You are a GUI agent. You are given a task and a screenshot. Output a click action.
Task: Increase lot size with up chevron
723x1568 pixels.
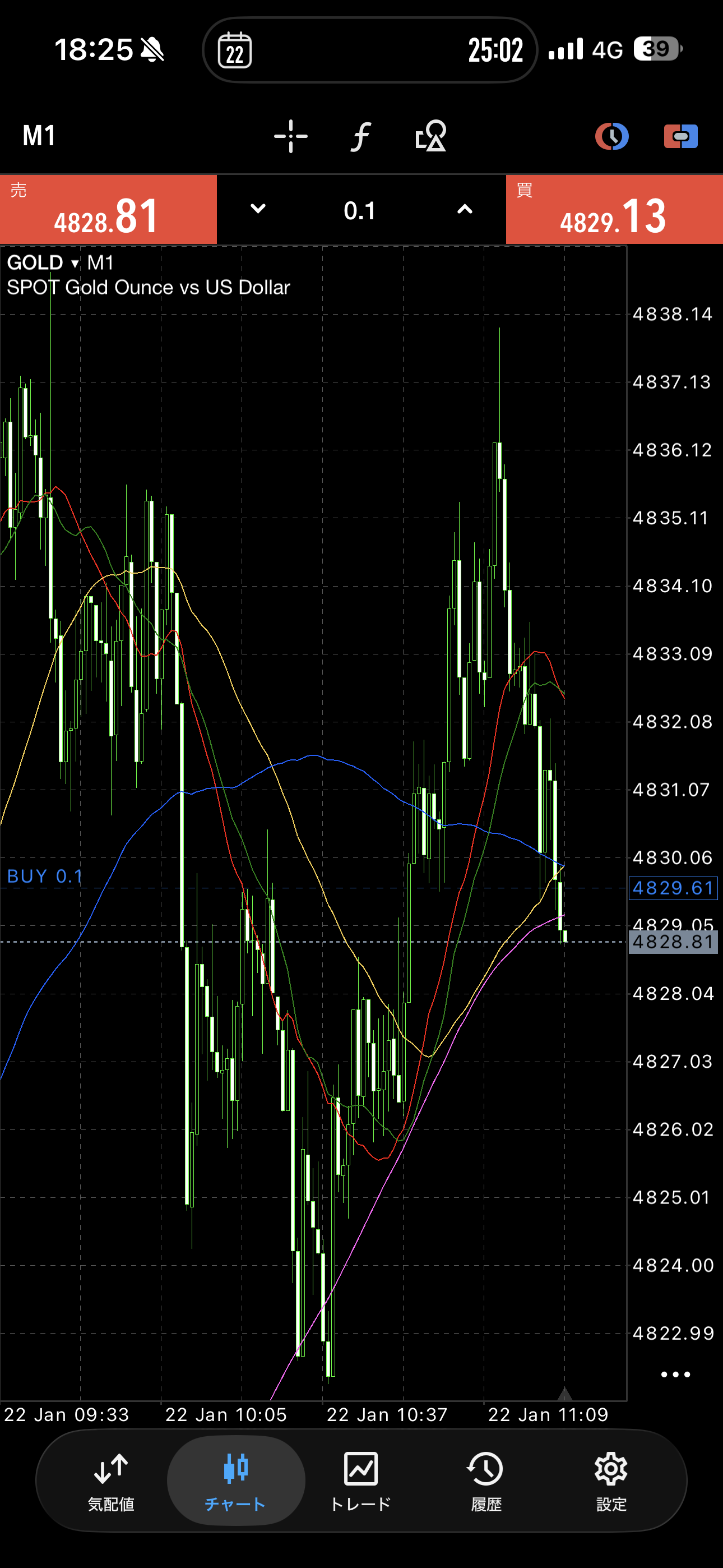465,209
